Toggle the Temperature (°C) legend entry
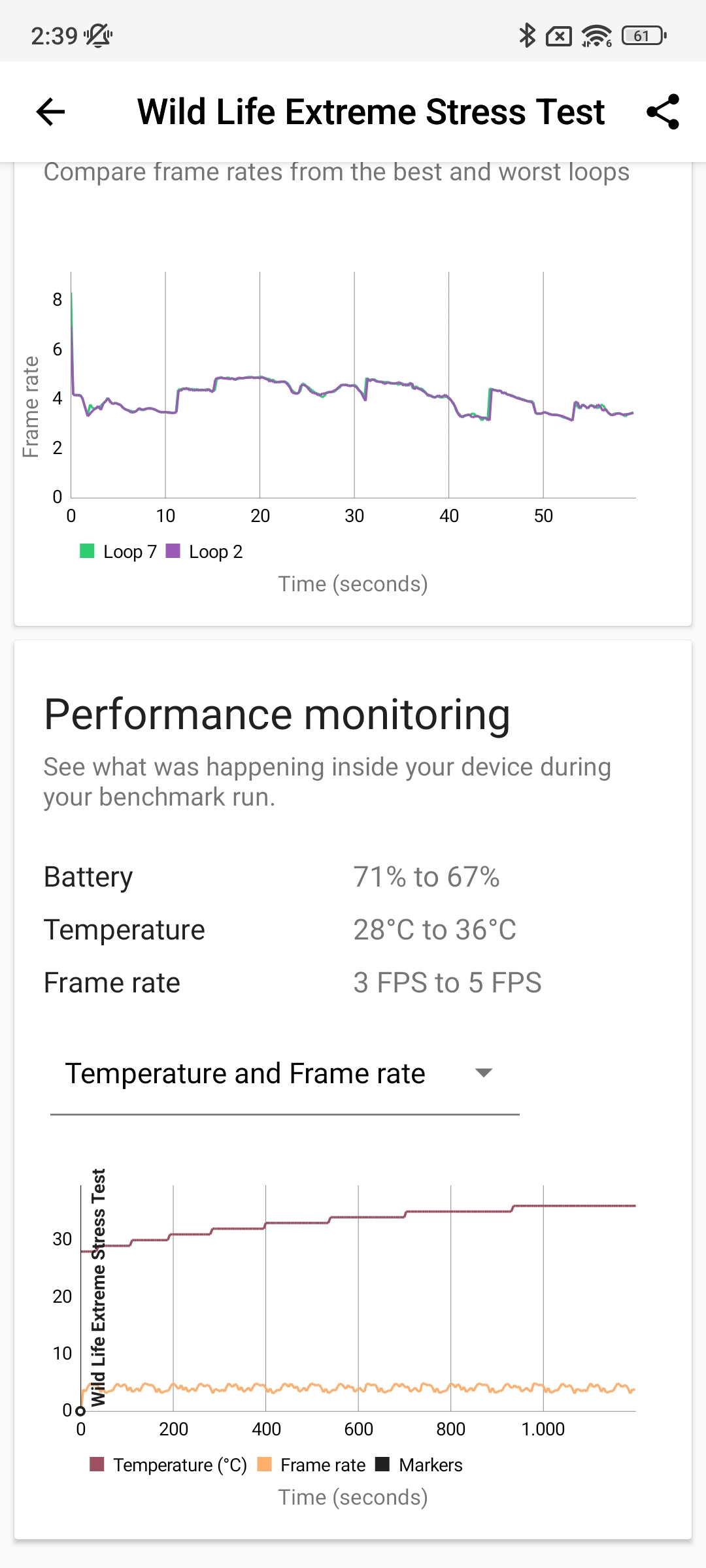706x1568 pixels. point(169,1465)
